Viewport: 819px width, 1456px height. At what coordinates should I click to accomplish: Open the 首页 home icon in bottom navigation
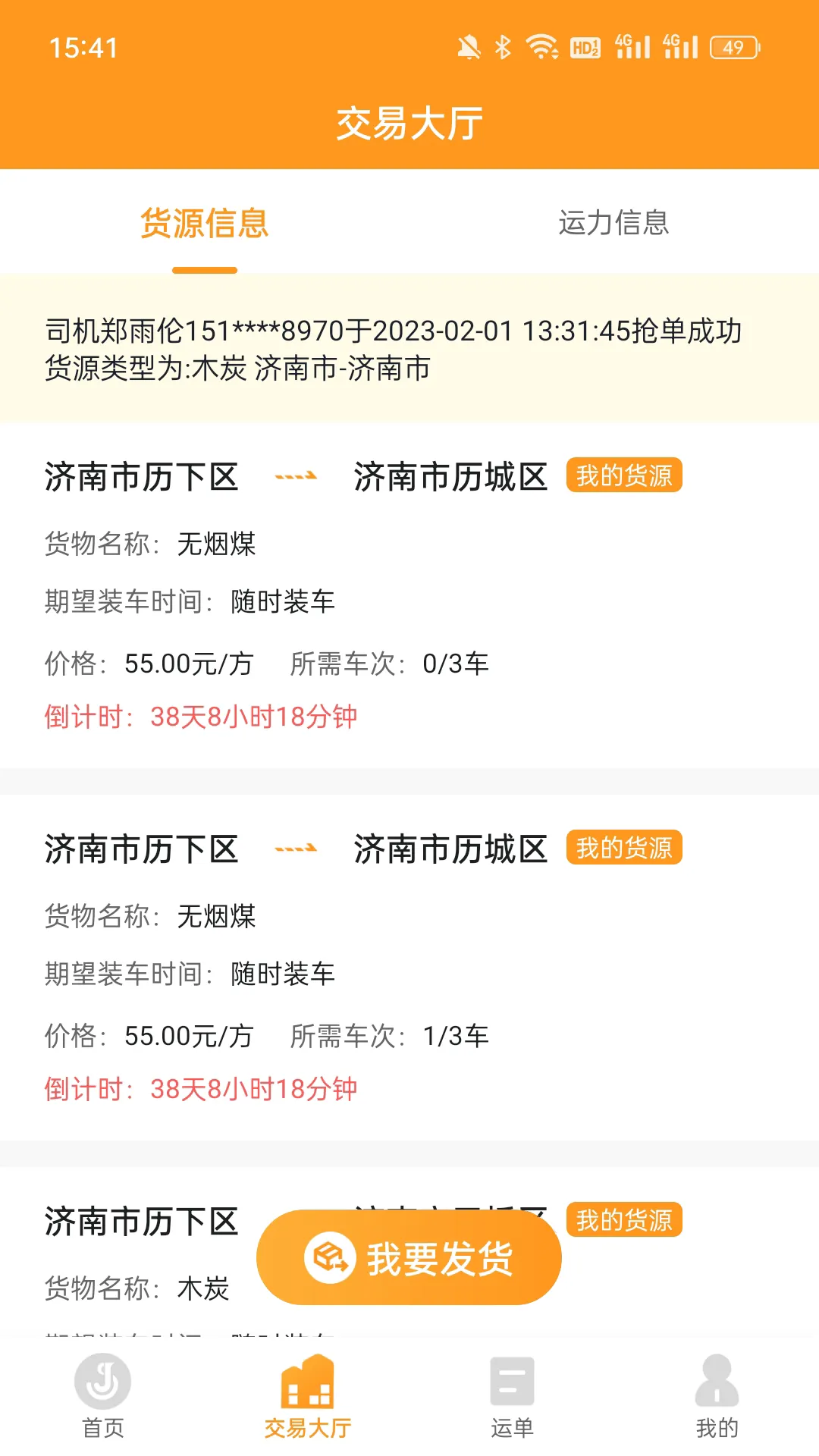click(x=102, y=1382)
